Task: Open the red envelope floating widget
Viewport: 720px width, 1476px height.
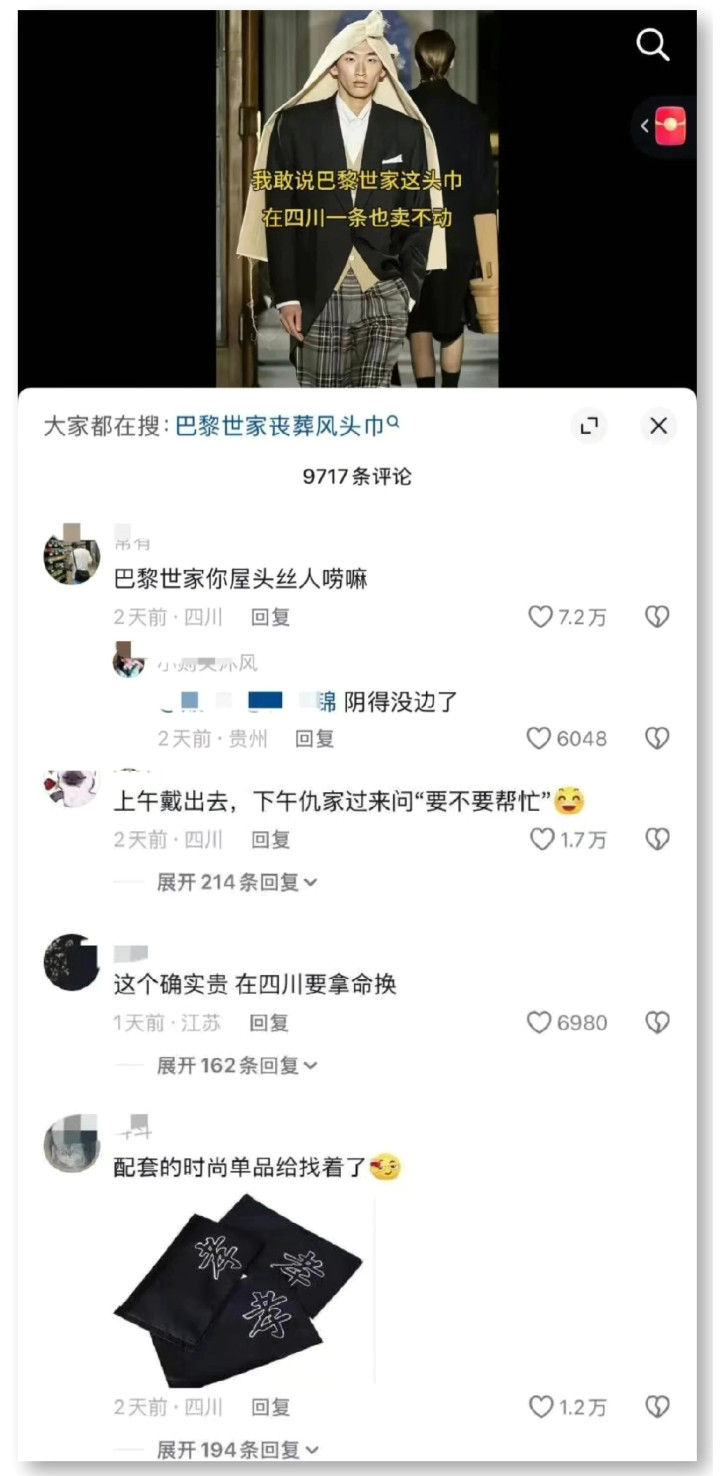Action: point(669,126)
